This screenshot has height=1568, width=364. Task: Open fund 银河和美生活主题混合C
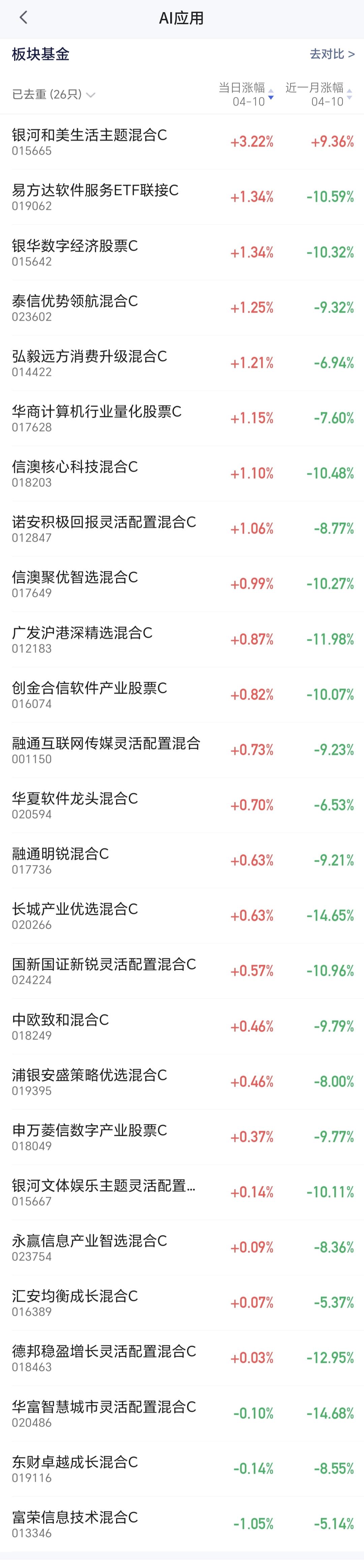182,141
